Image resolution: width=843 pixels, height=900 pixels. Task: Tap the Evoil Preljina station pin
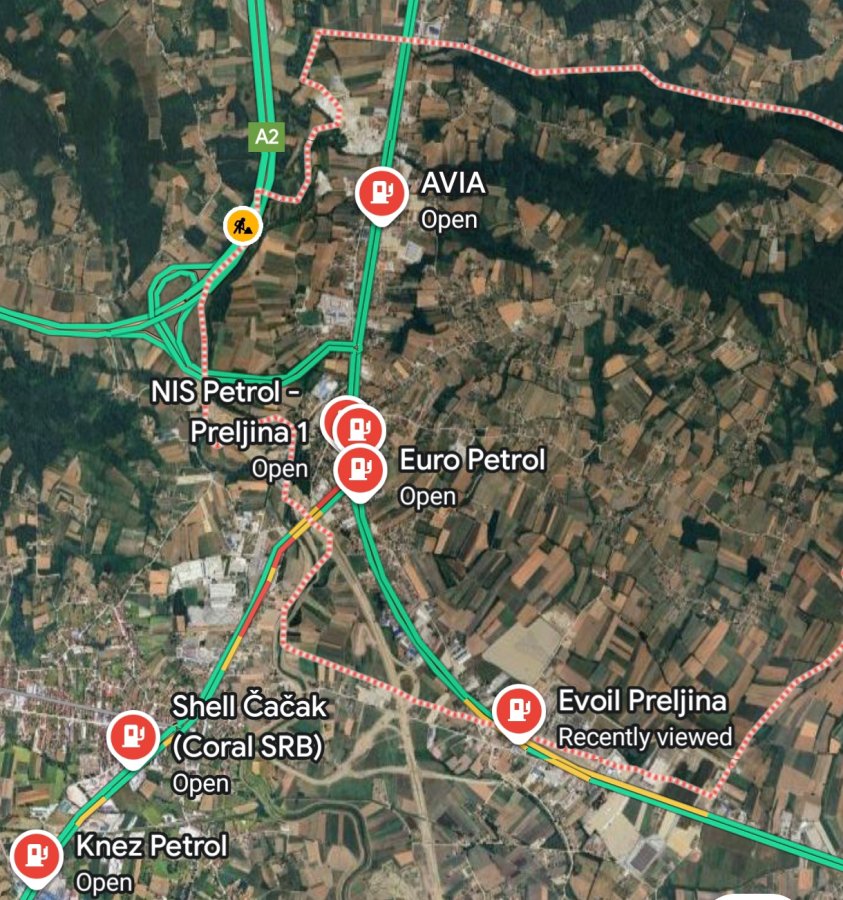click(x=518, y=711)
